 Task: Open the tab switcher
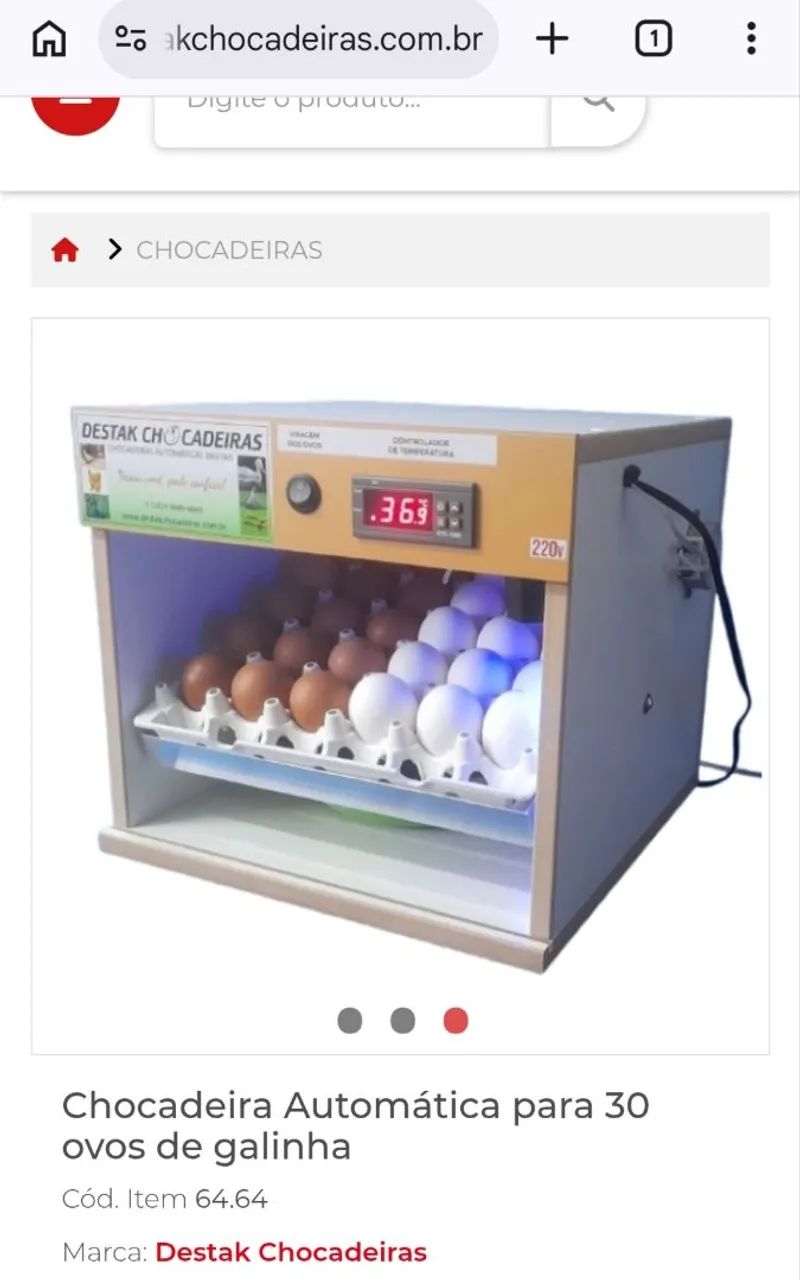pos(653,39)
